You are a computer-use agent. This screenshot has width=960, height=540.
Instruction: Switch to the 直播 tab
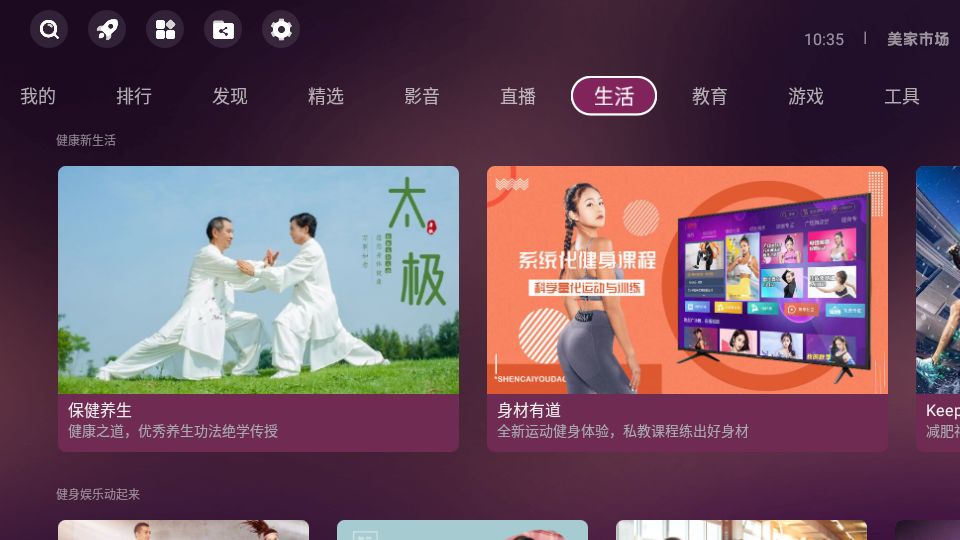click(x=518, y=97)
